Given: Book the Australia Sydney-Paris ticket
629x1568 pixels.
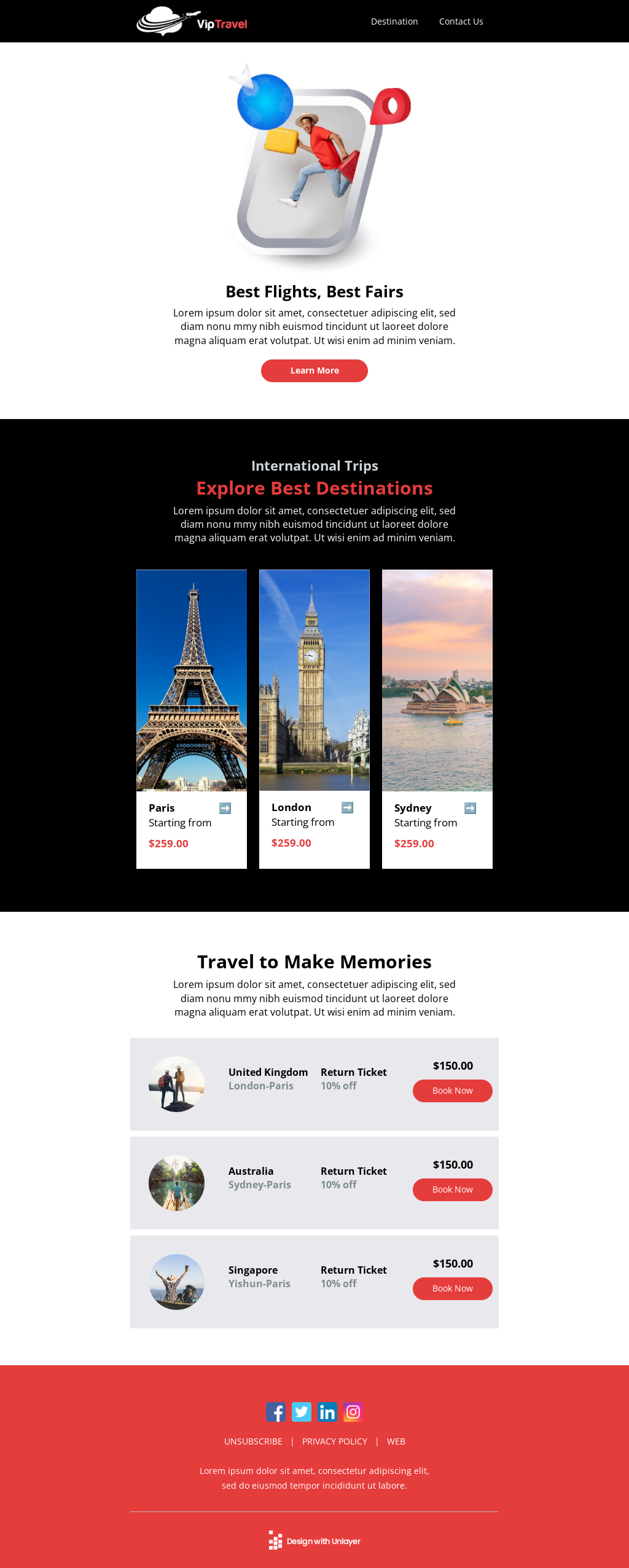Looking at the screenshot, I should (452, 1190).
